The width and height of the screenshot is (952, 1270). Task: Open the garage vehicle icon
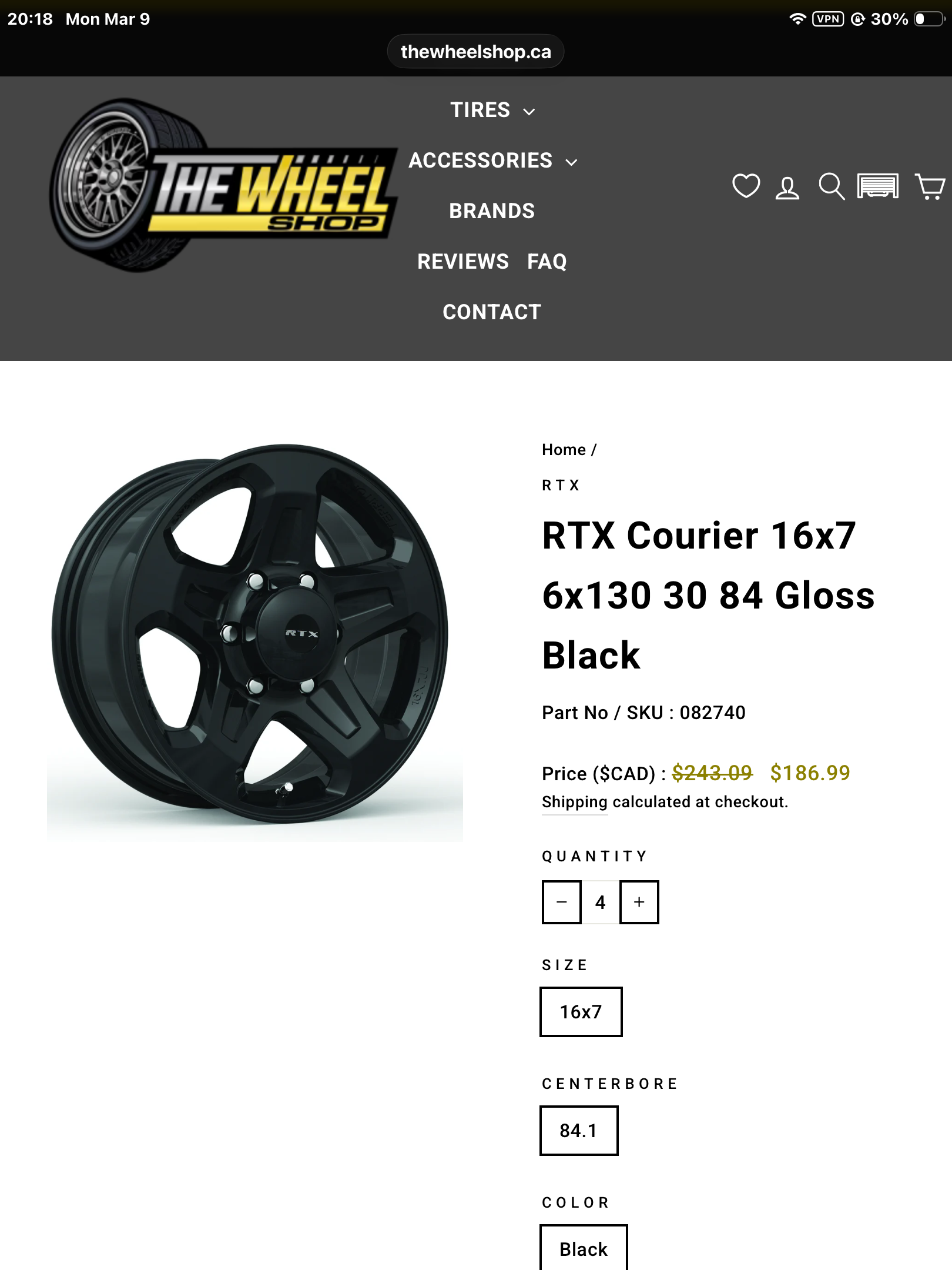(x=877, y=186)
